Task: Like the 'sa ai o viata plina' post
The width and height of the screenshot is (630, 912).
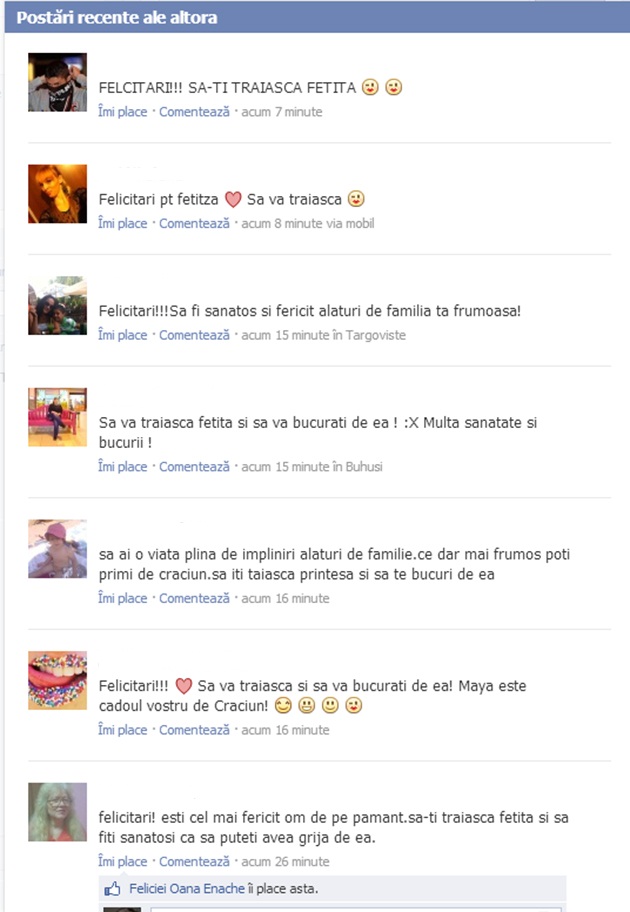Action: pyautogui.click(x=122, y=599)
